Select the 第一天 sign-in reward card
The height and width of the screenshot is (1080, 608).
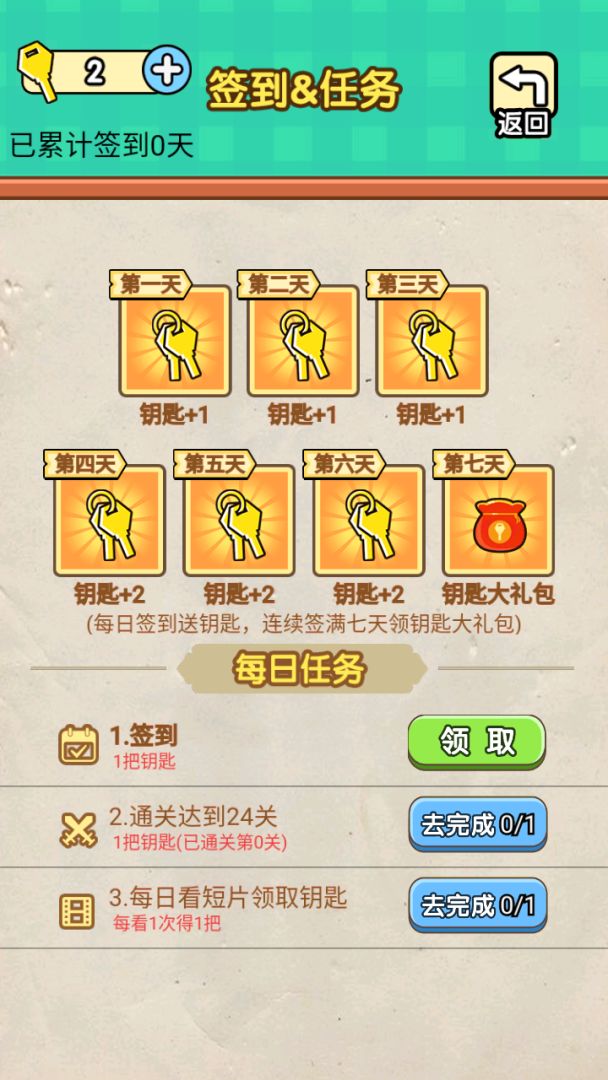175,340
